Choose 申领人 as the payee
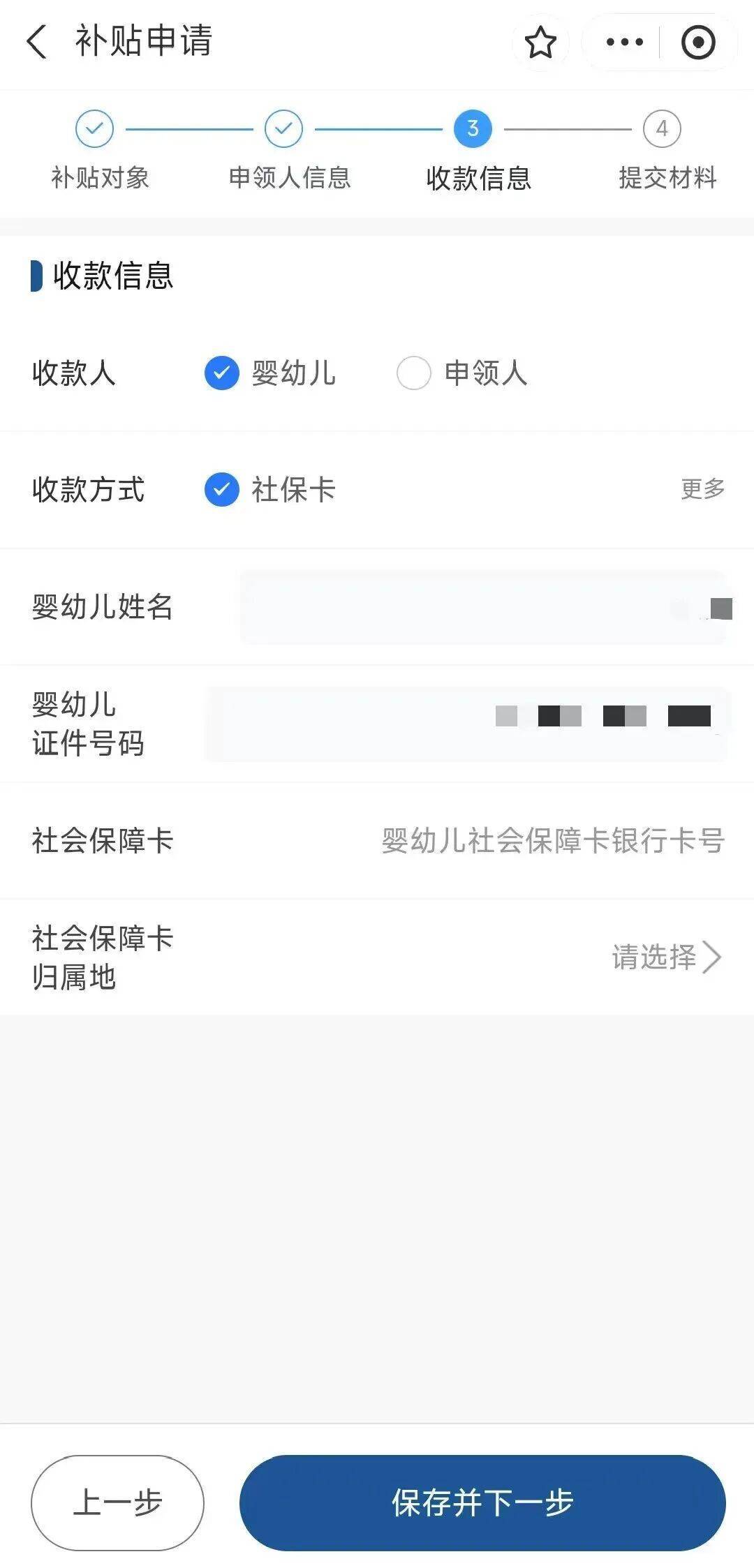Image resolution: width=754 pixels, height=1568 pixels. click(x=413, y=373)
